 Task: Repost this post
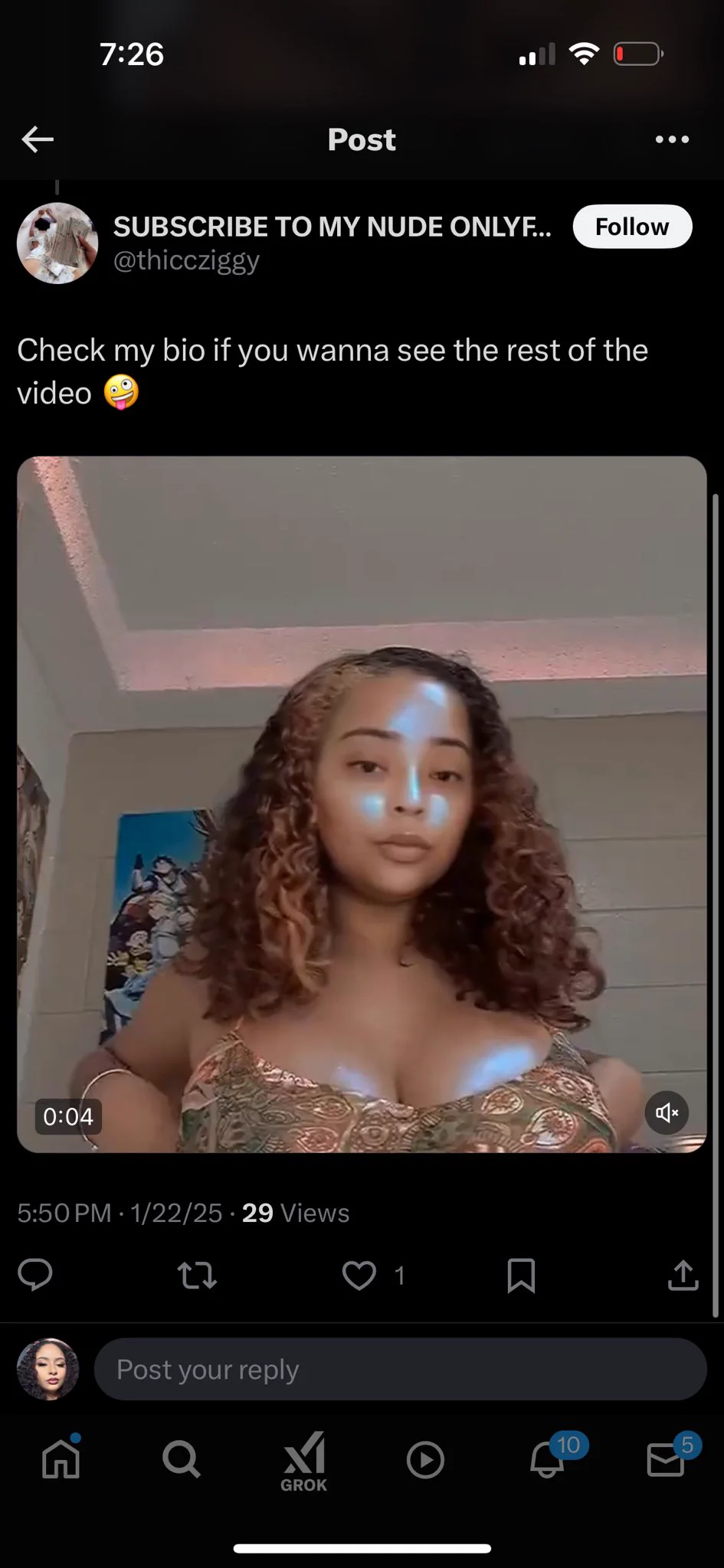(197, 1275)
